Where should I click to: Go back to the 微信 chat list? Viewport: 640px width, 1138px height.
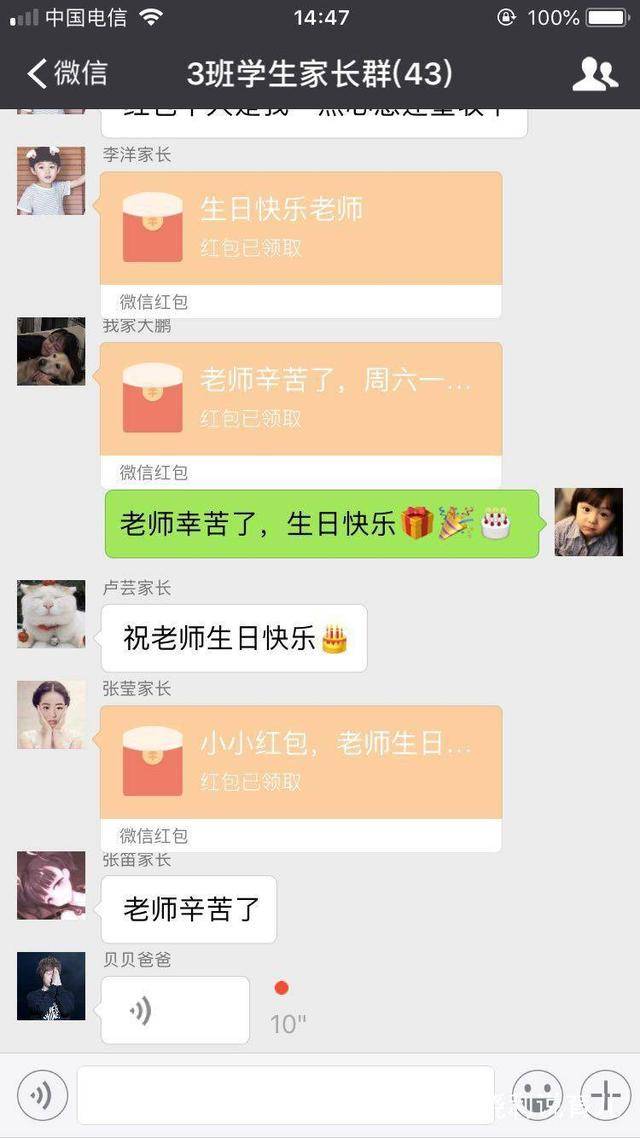pos(66,73)
